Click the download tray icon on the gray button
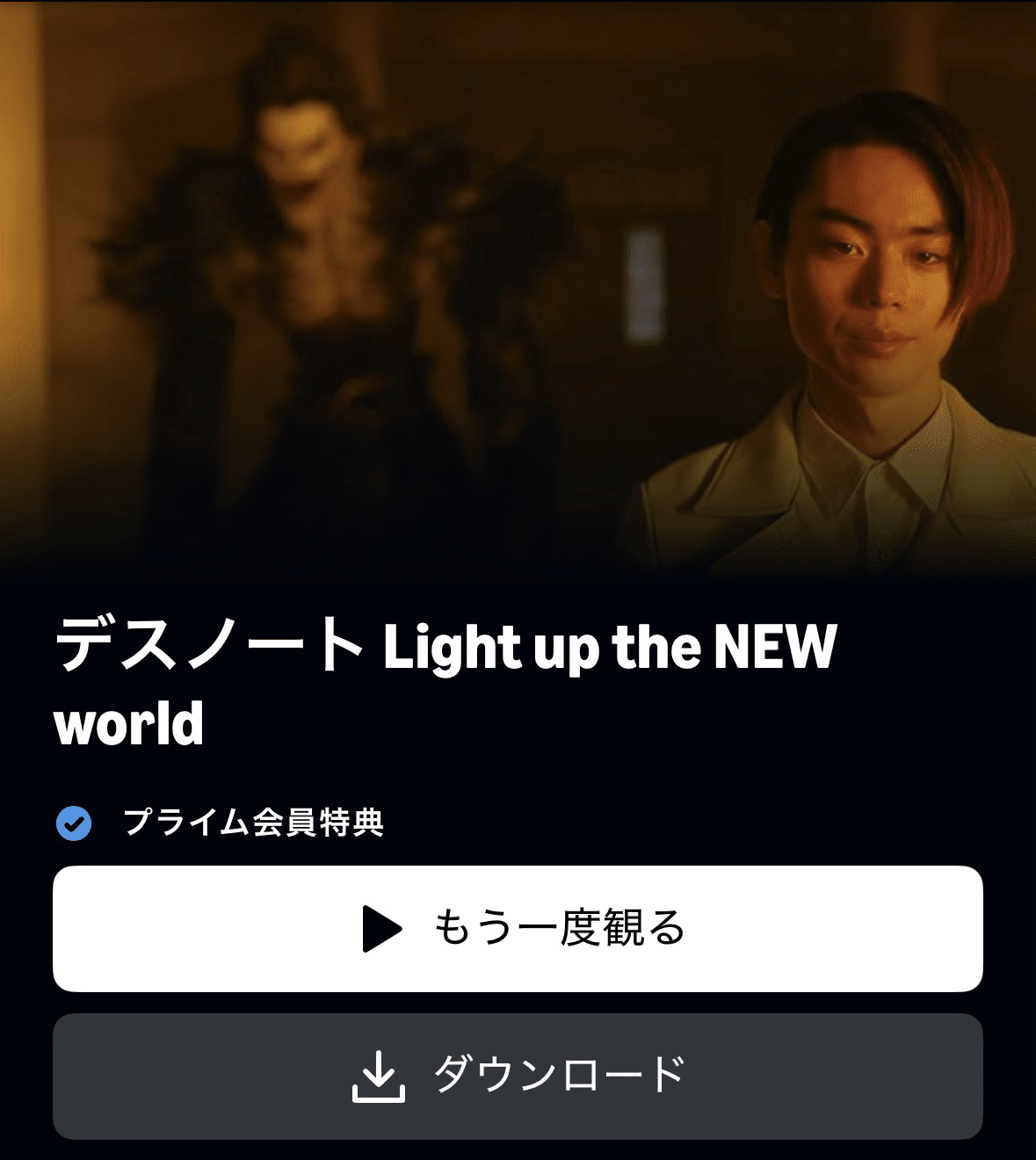The width and height of the screenshot is (1036, 1160). click(380, 1074)
